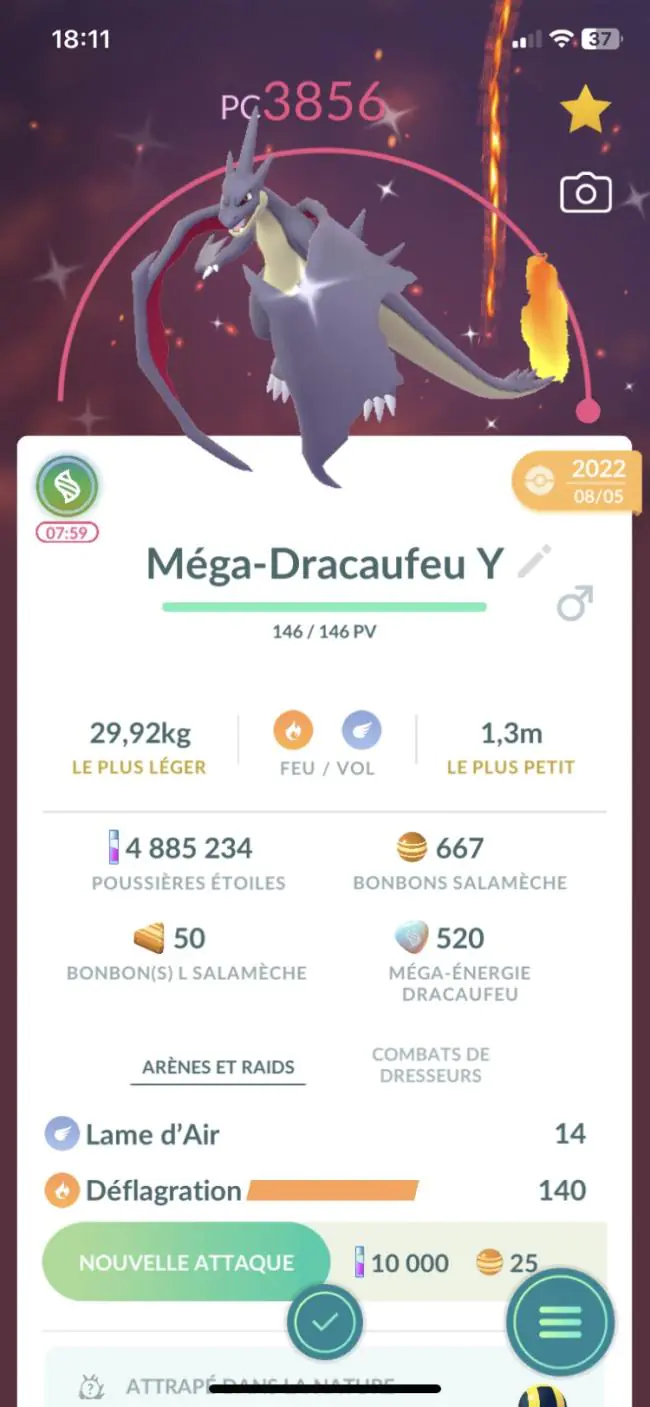Close the Pokémon details with the check button
The height and width of the screenshot is (1407, 650).
pos(325,1322)
